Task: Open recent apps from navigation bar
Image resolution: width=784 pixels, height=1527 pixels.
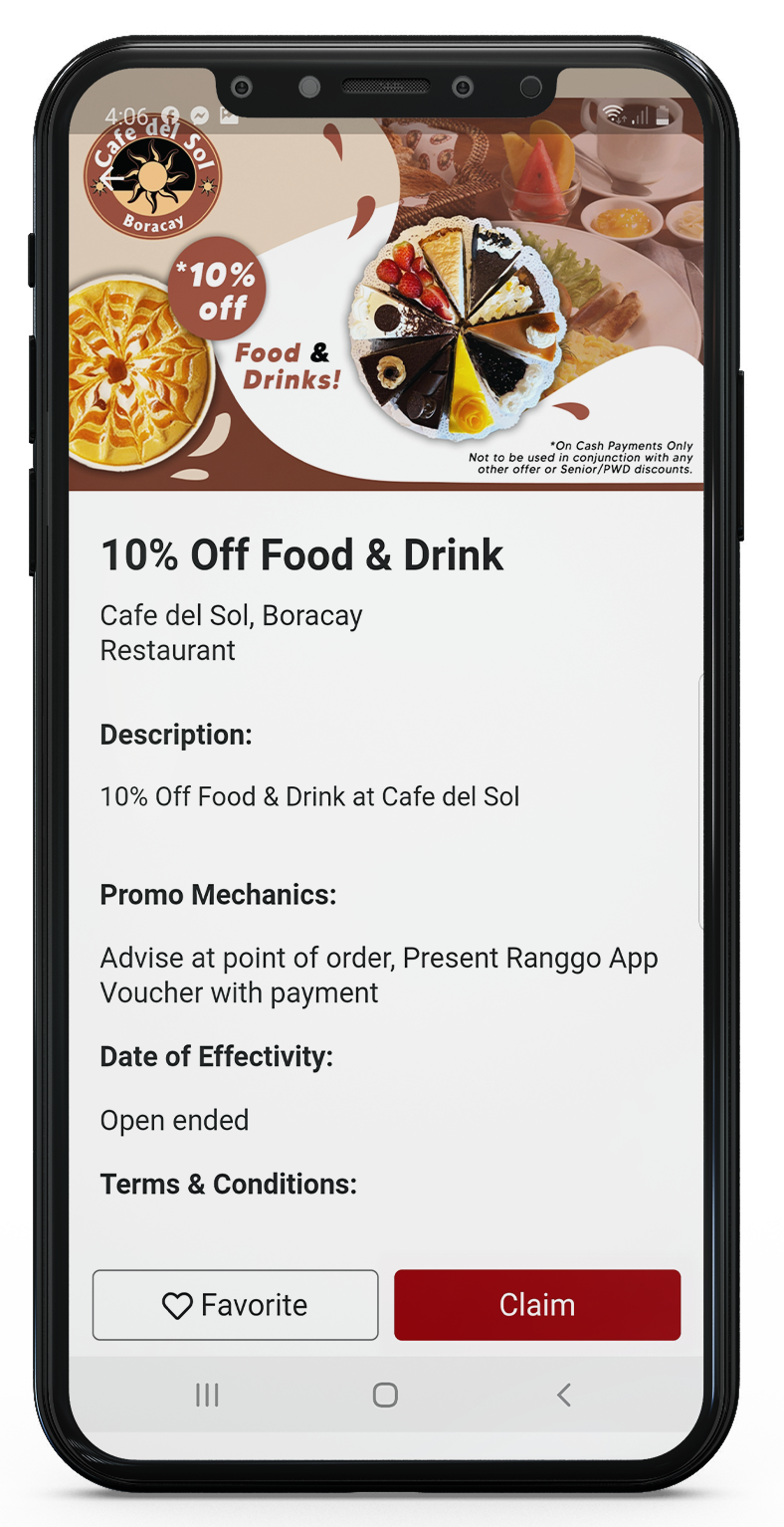Action: pos(207,1395)
